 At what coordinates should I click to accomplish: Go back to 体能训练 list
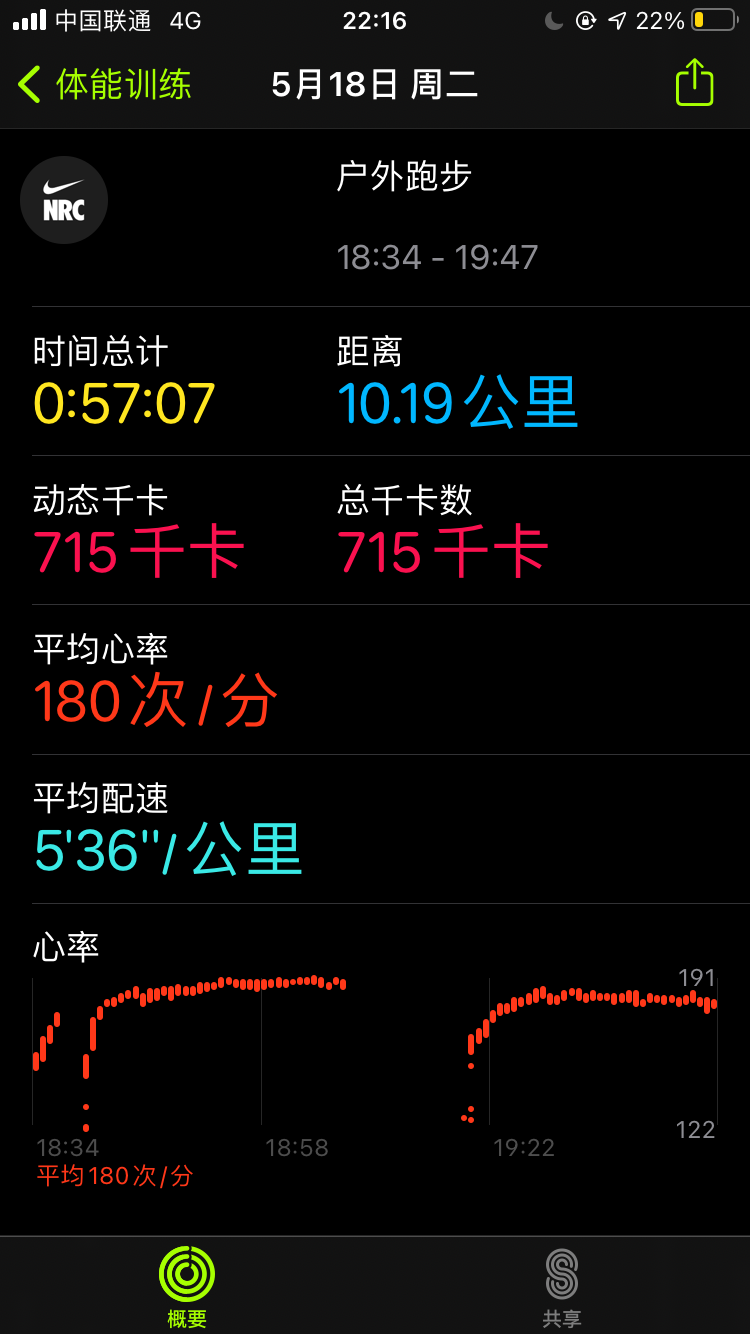pyautogui.click(x=105, y=85)
